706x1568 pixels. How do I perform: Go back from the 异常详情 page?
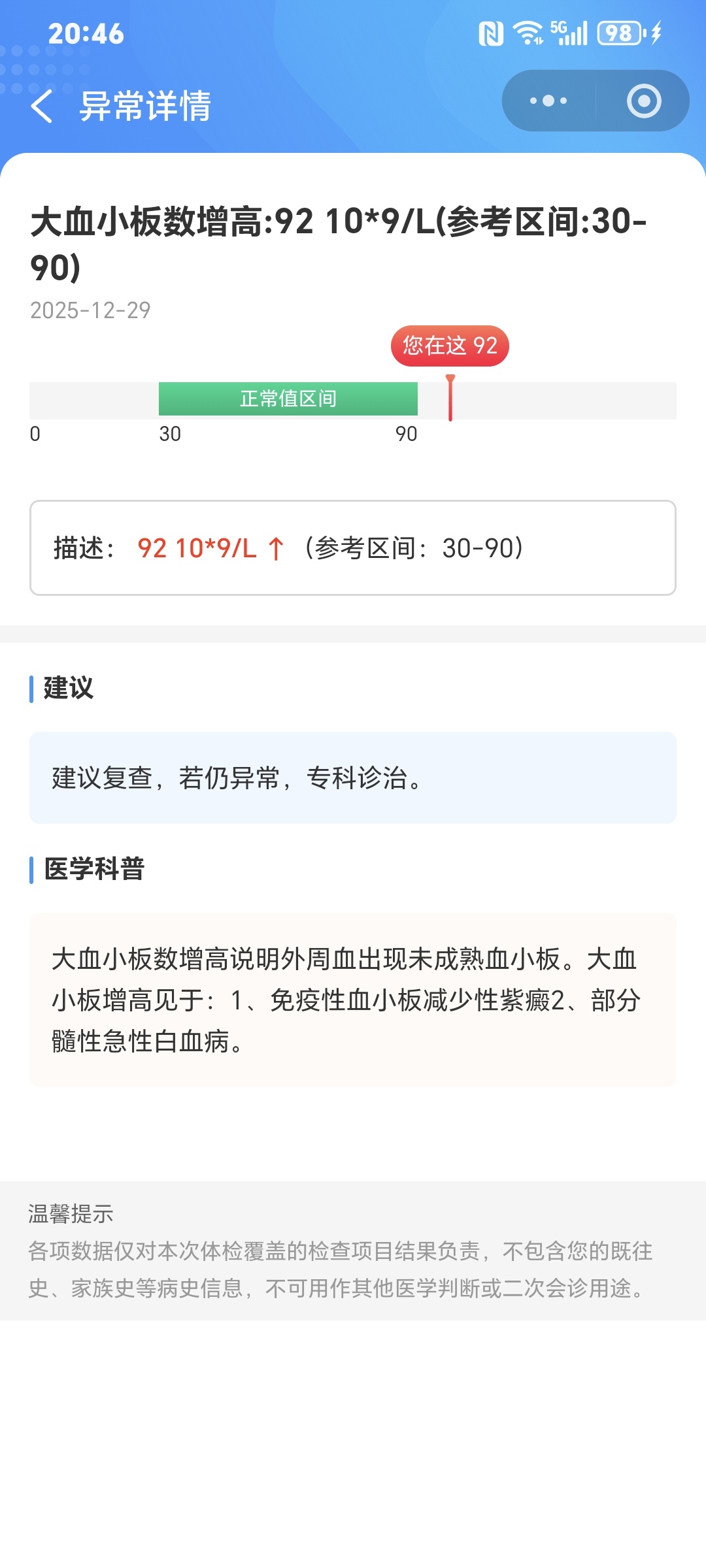pyautogui.click(x=42, y=106)
